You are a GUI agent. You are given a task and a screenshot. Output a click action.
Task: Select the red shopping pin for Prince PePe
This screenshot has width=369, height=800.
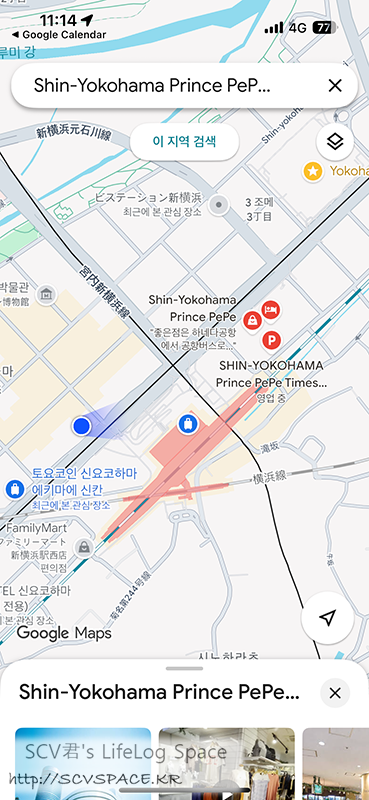252,320
